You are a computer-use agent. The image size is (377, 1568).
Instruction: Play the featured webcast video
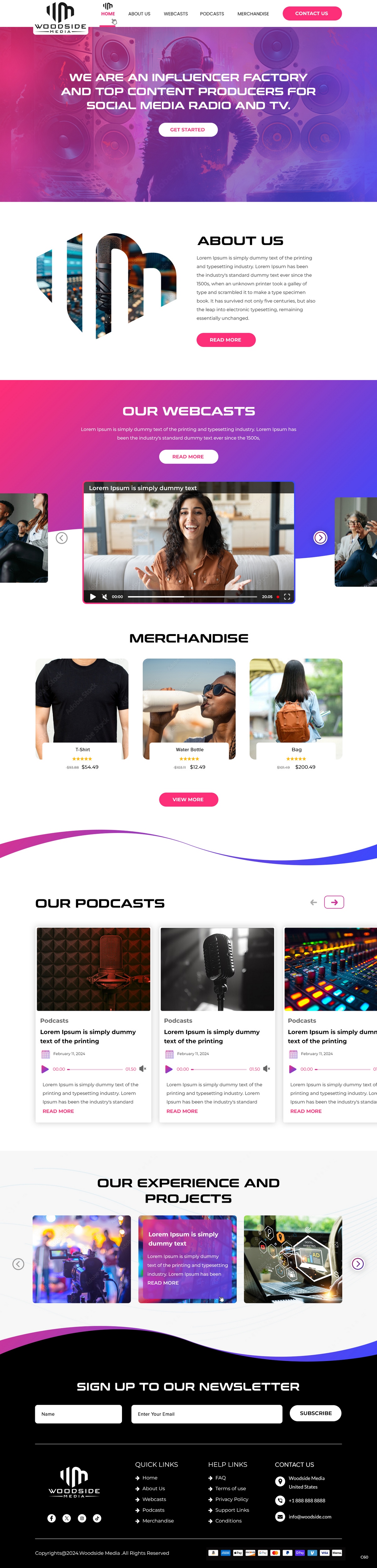93,596
